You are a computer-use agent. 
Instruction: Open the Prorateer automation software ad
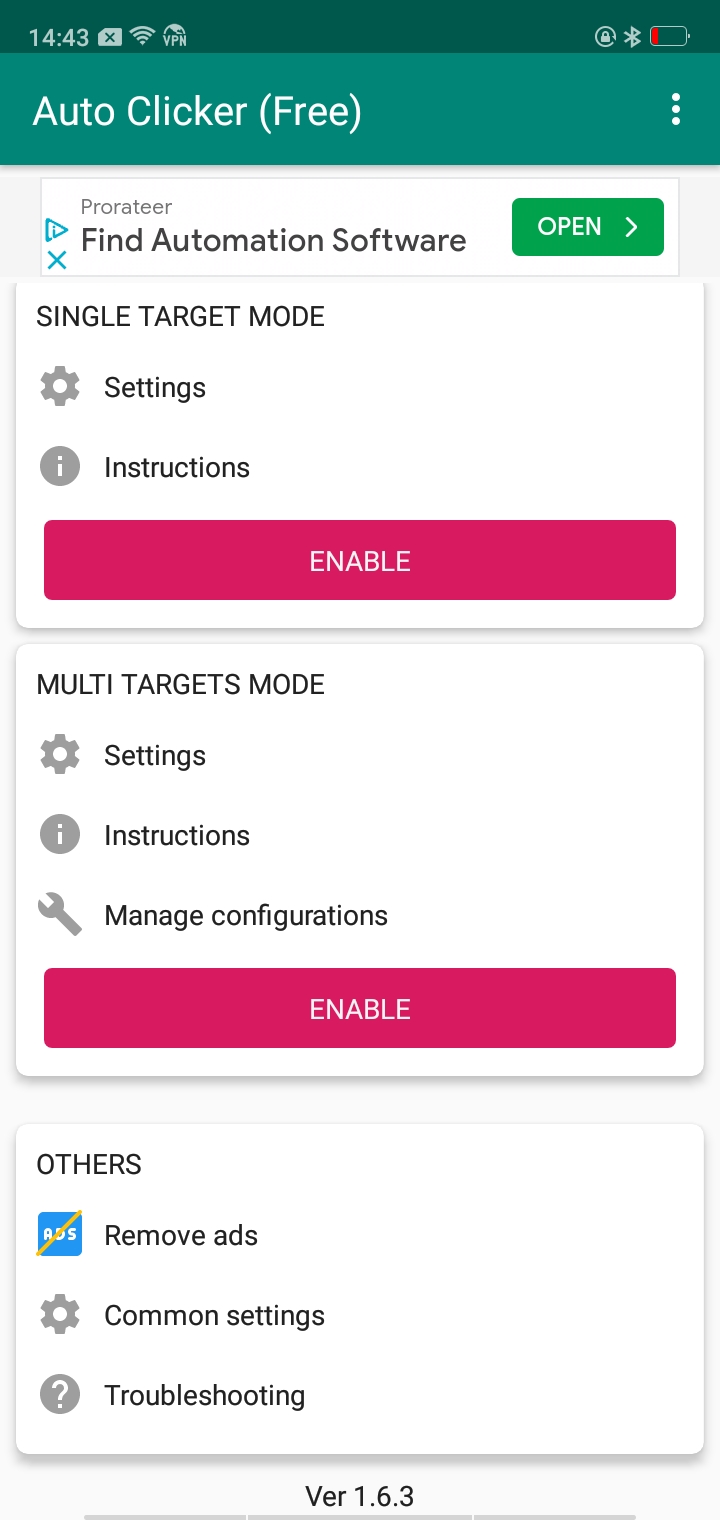587,227
